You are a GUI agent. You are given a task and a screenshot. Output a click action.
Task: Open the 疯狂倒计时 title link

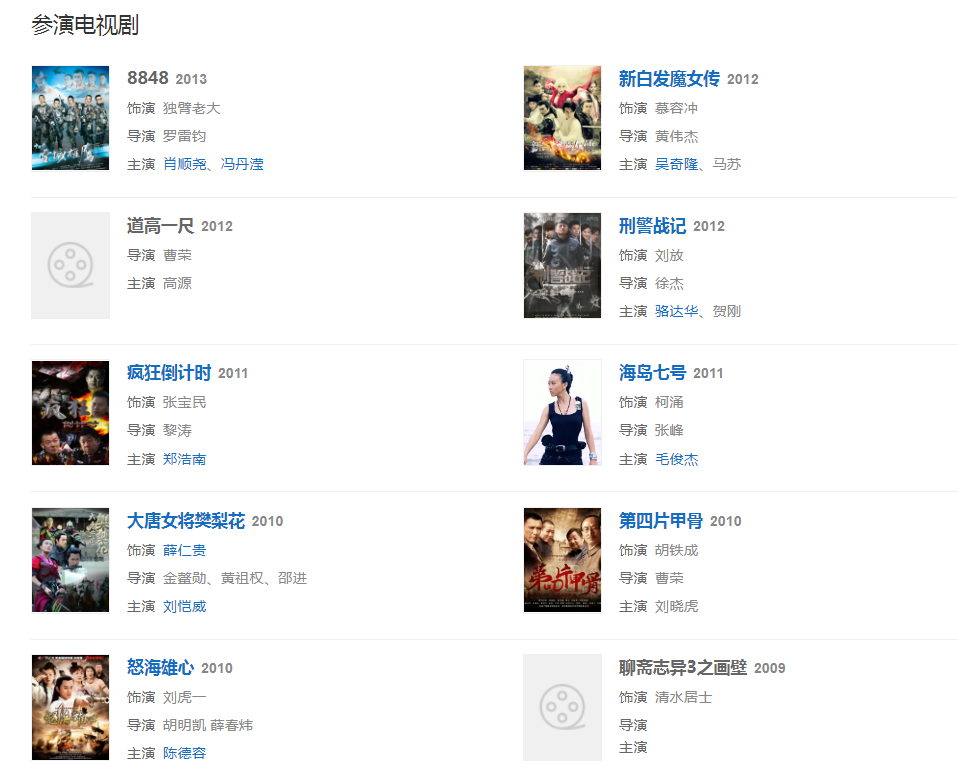tap(169, 373)
